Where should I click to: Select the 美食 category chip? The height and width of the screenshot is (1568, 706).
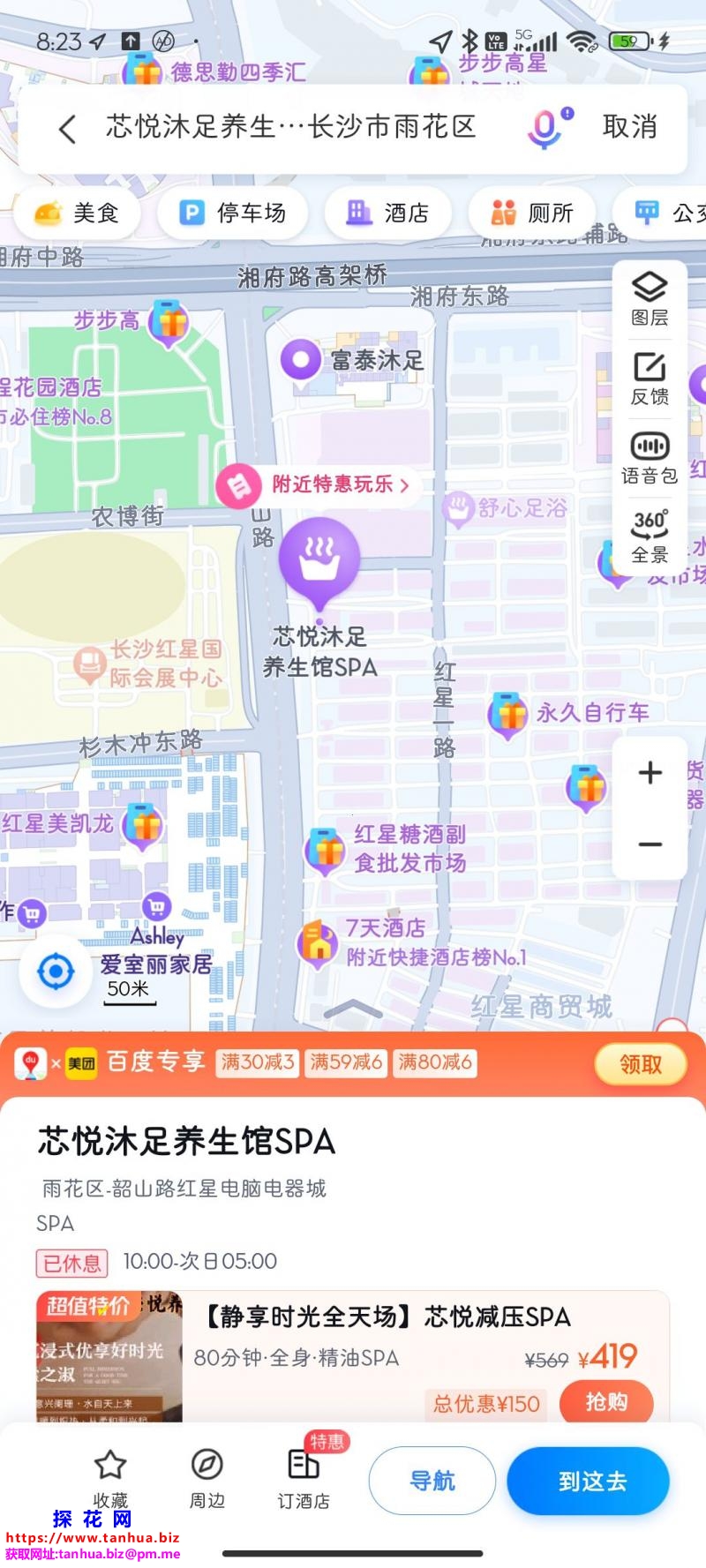(78, 213)
